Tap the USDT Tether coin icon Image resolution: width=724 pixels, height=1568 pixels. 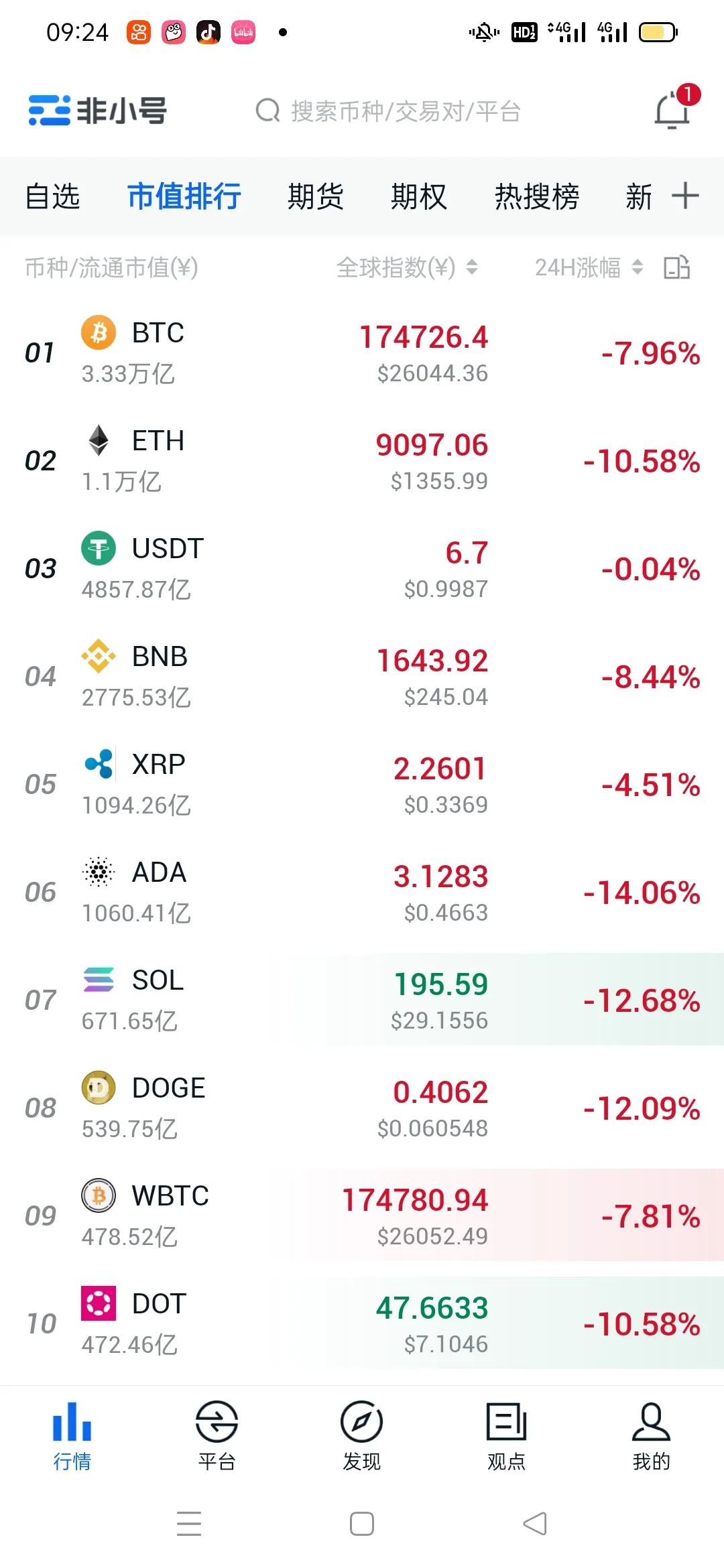tap(98, 549)
